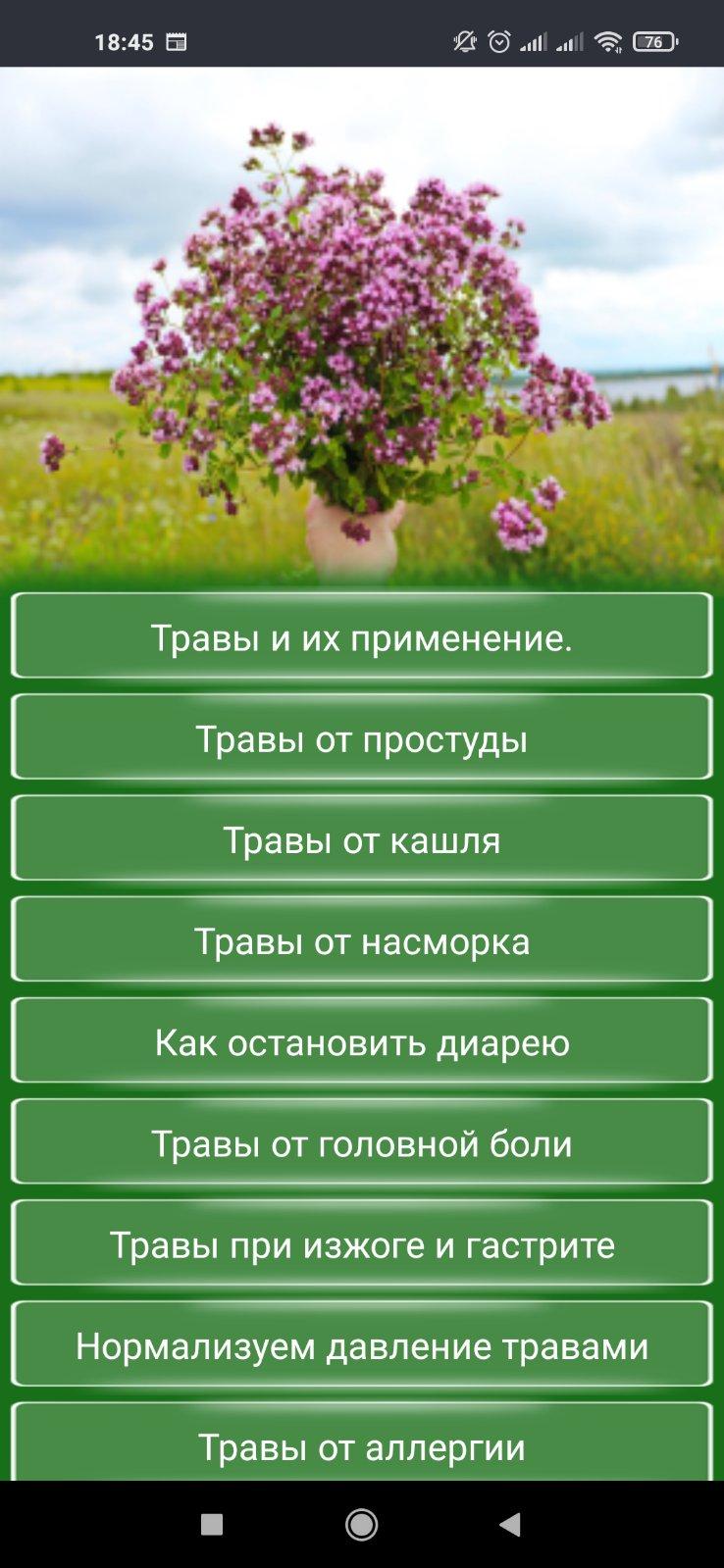Open 'Травы от аллергии' section
The height and width of the screenshot is (1568, 724).
click(361, 1443)
